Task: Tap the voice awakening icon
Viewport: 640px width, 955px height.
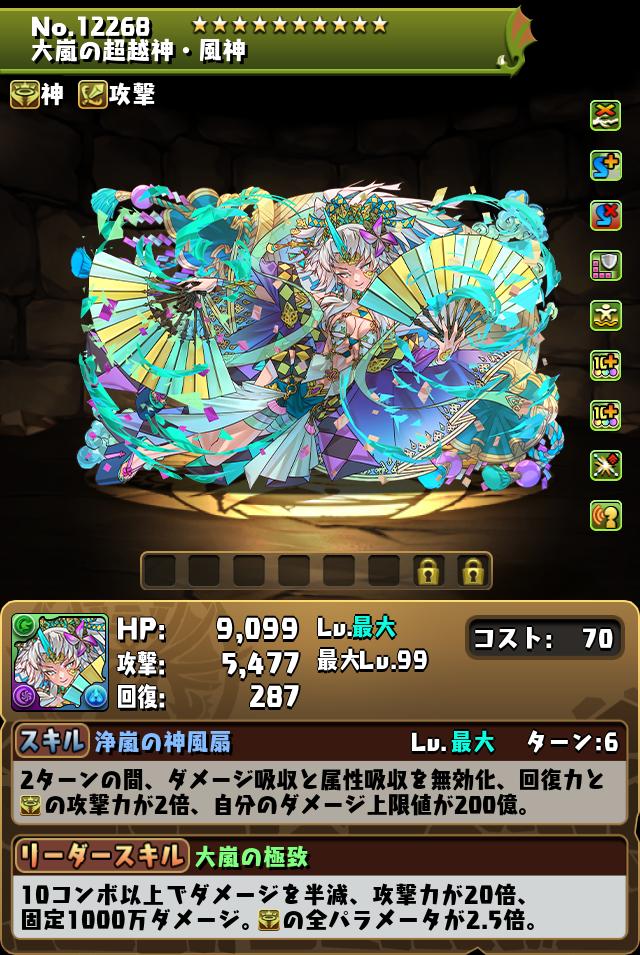Action: click(605, 515)
